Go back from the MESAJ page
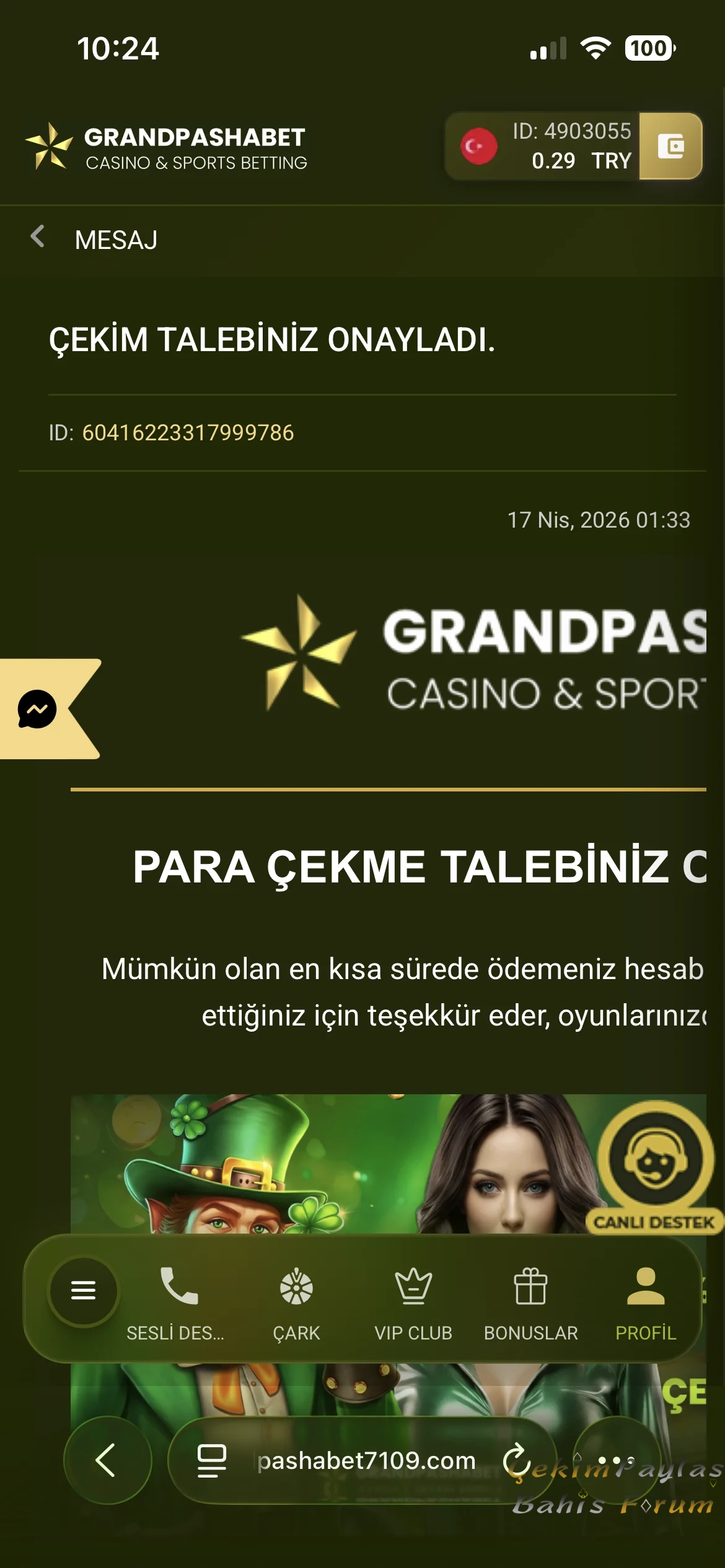This screenshot has width=725, height=1568. (38, 237)
